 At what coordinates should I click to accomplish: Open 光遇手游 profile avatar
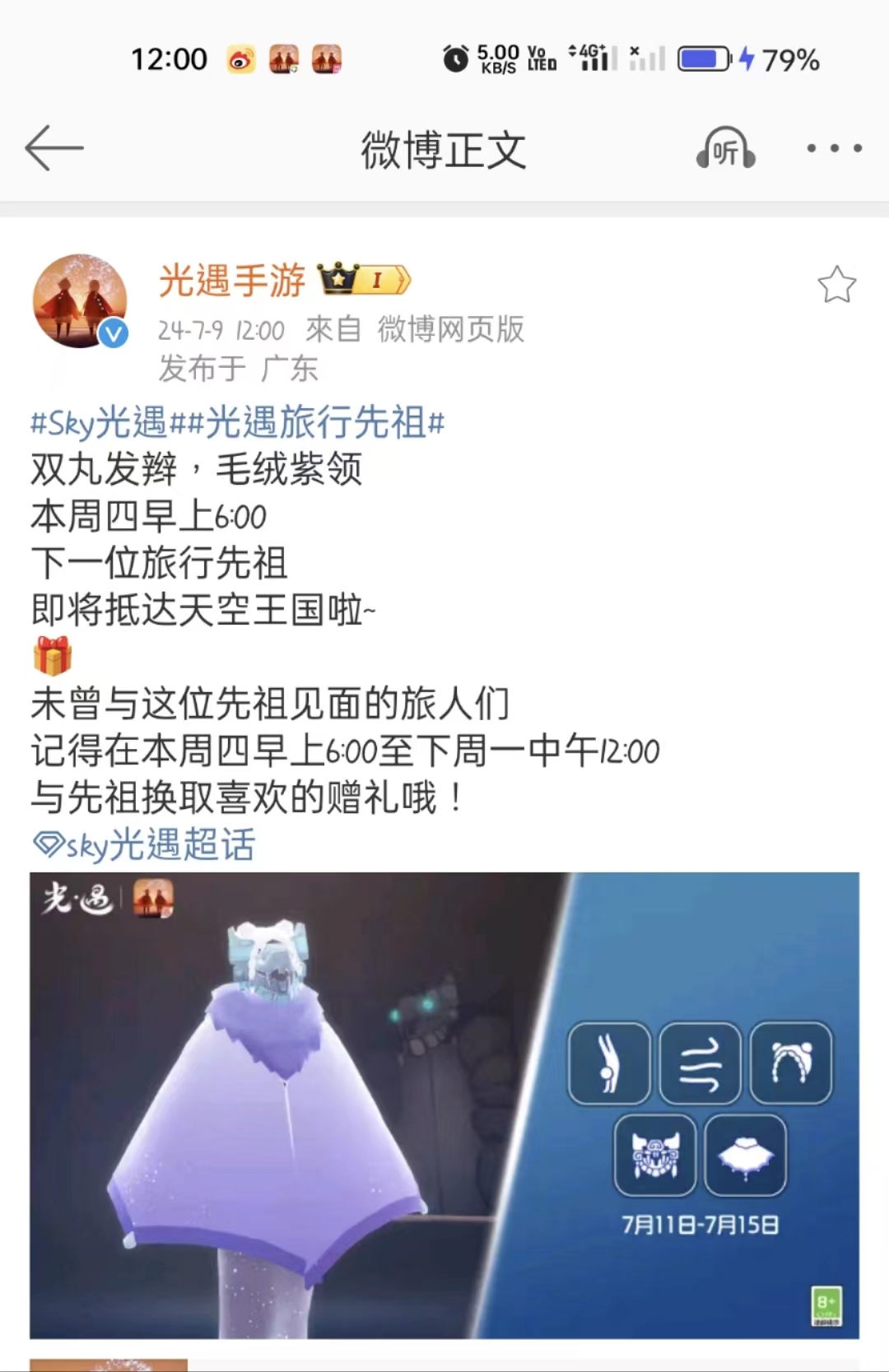pyautogui.click(x=79, y=300)
